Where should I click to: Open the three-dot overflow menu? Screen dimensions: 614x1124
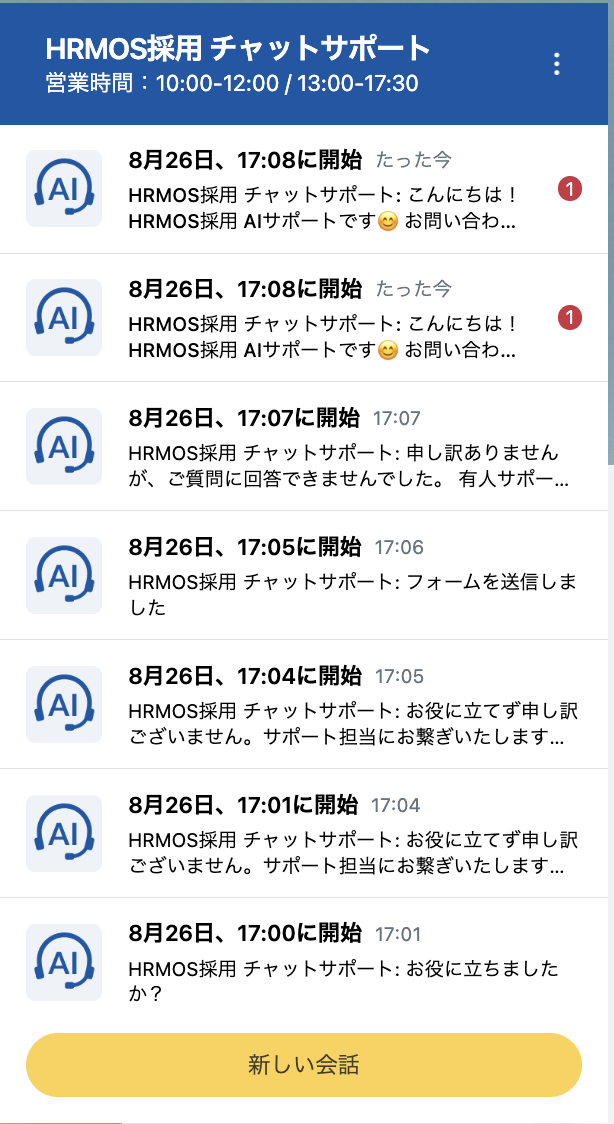tap(557, 64)
